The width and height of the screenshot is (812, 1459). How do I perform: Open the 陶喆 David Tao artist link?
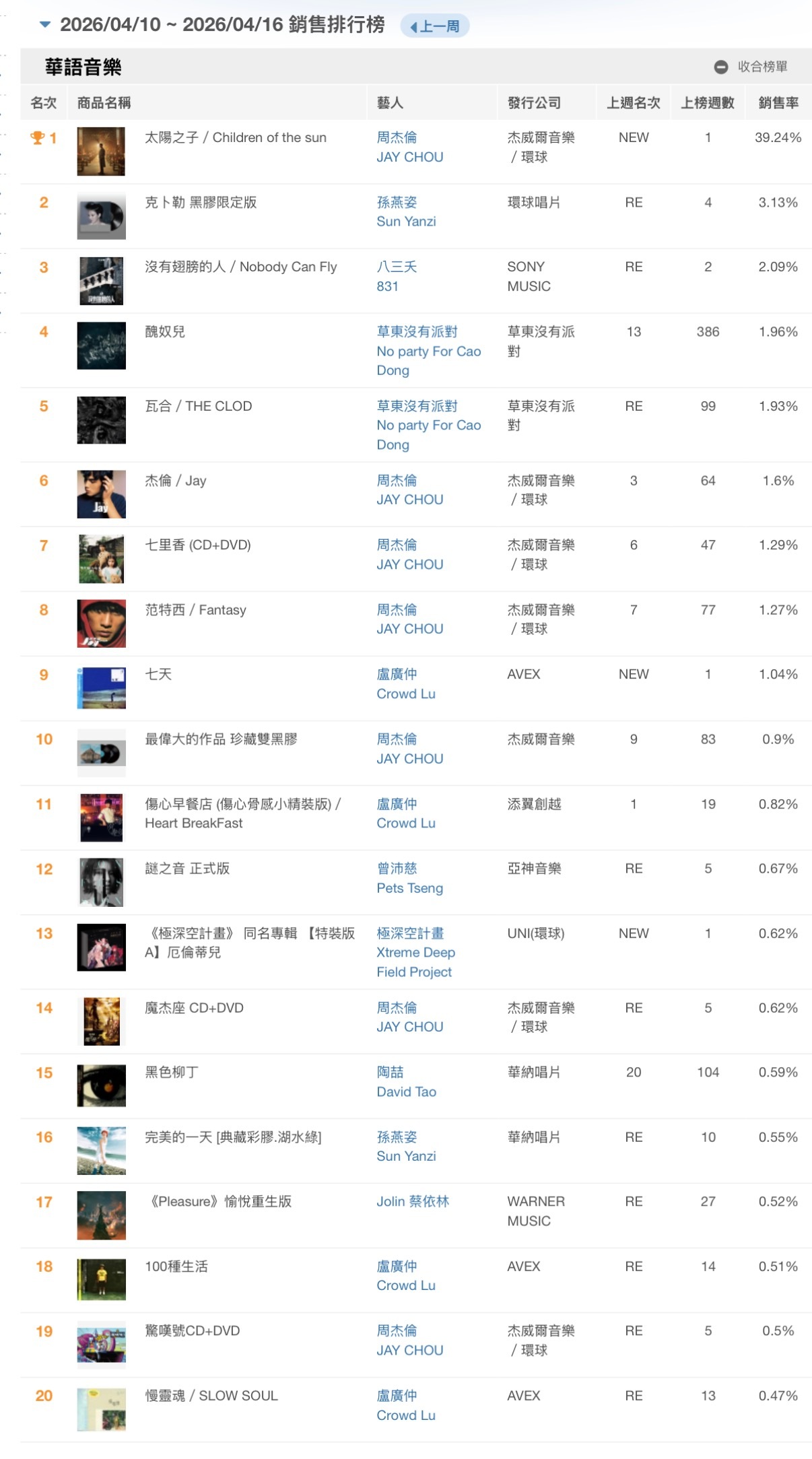(x=406, y=1081)
